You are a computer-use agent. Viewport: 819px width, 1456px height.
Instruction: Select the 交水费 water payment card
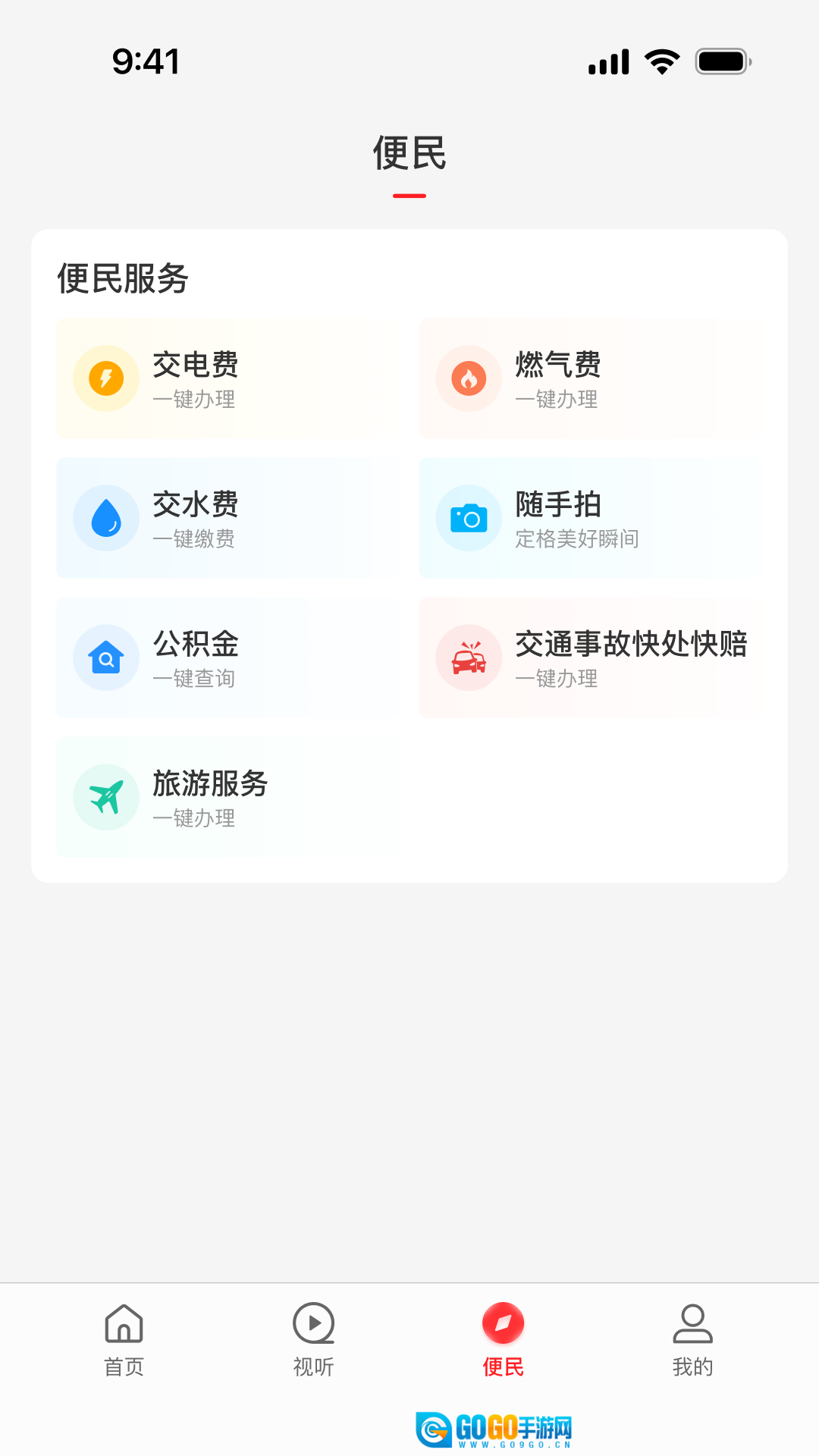point(227,518)
